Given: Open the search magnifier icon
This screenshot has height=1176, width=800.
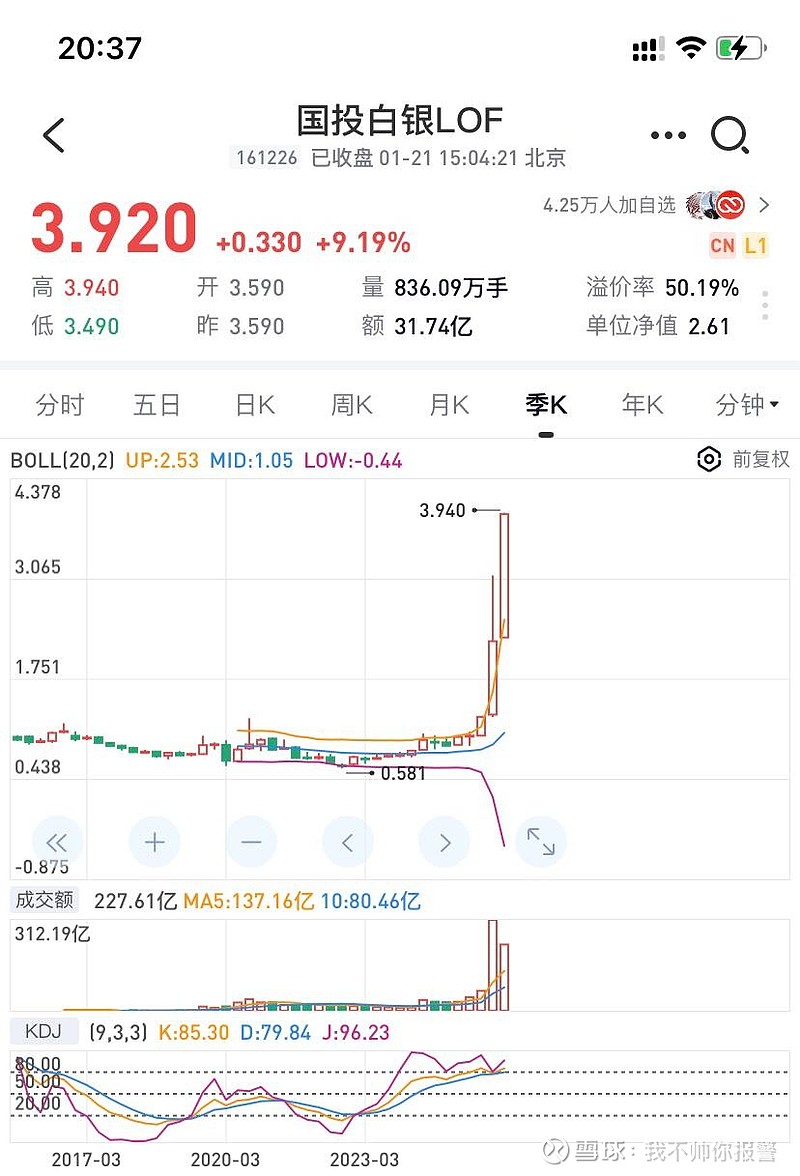Looking at the screenshot, I should coord(730,136).
